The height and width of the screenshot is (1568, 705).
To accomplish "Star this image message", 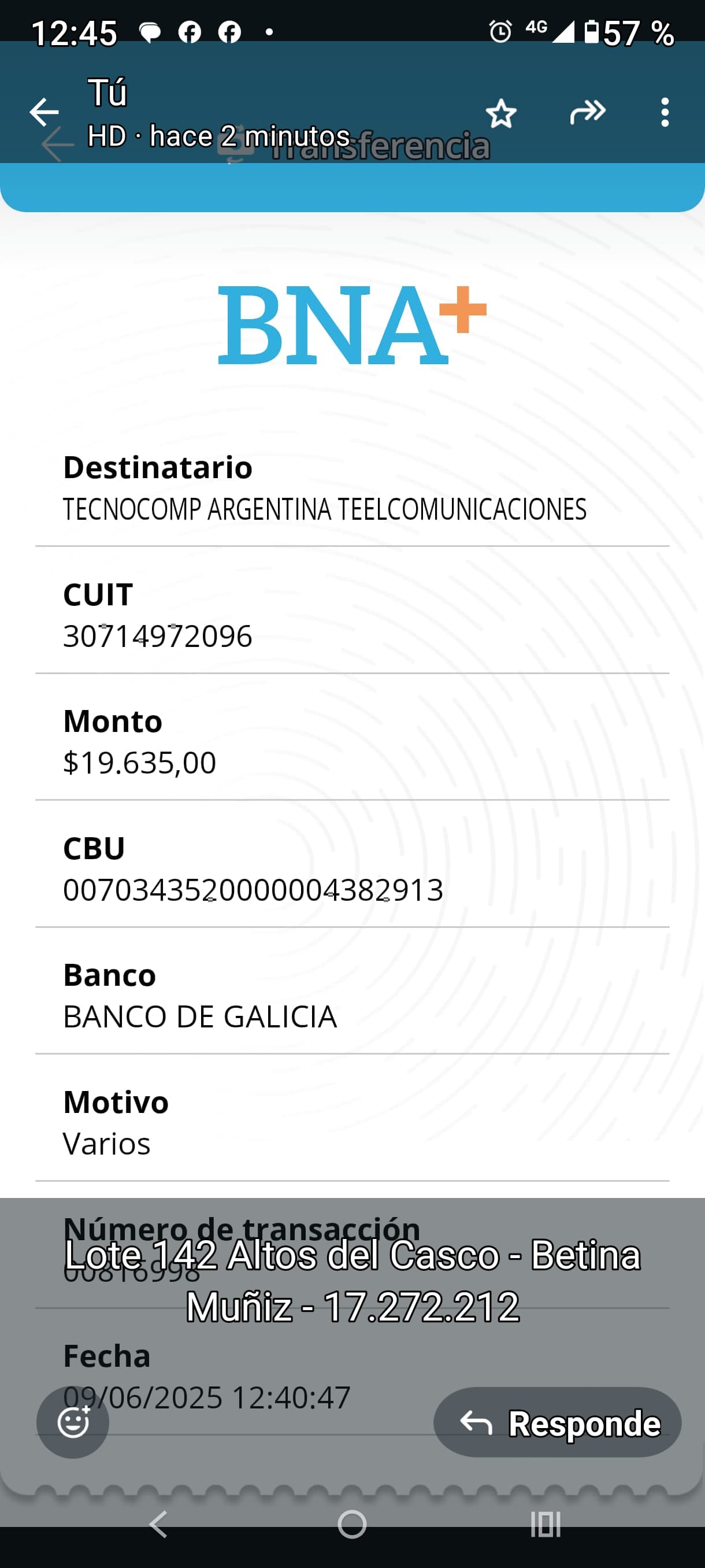I will click(x=500, y=113).
